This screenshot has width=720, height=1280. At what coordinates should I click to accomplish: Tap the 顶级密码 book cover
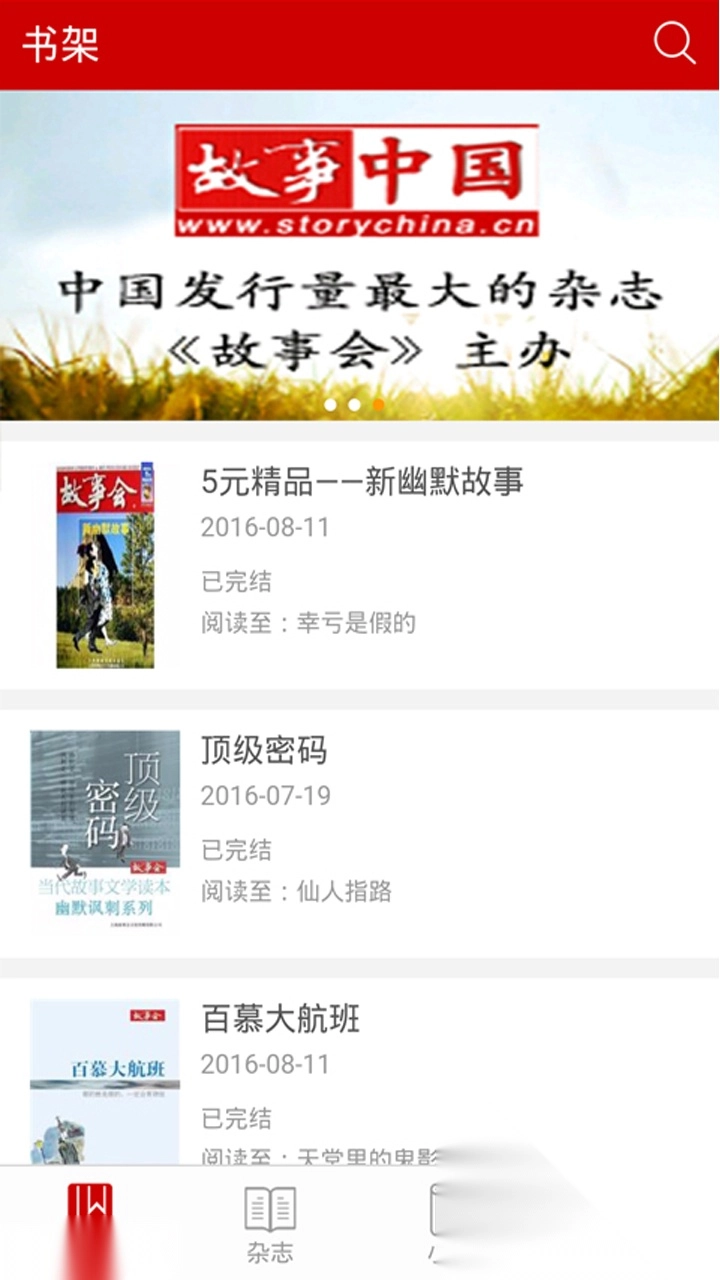pos(105,830)
